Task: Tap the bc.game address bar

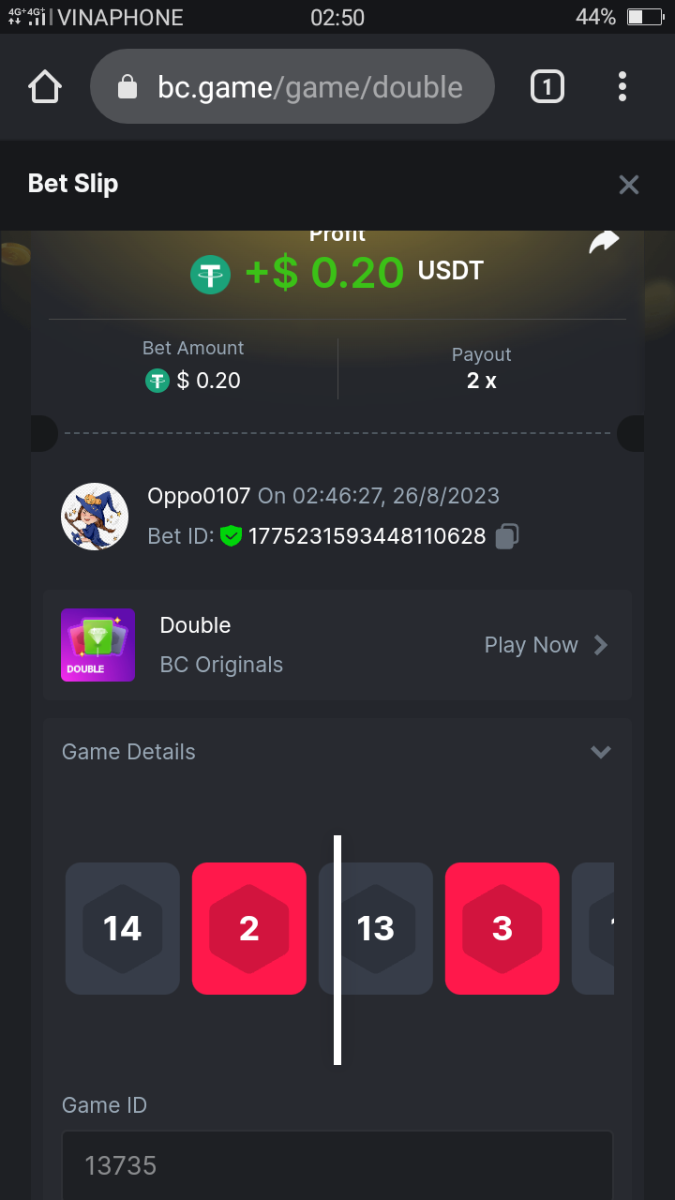Action: 292,87
